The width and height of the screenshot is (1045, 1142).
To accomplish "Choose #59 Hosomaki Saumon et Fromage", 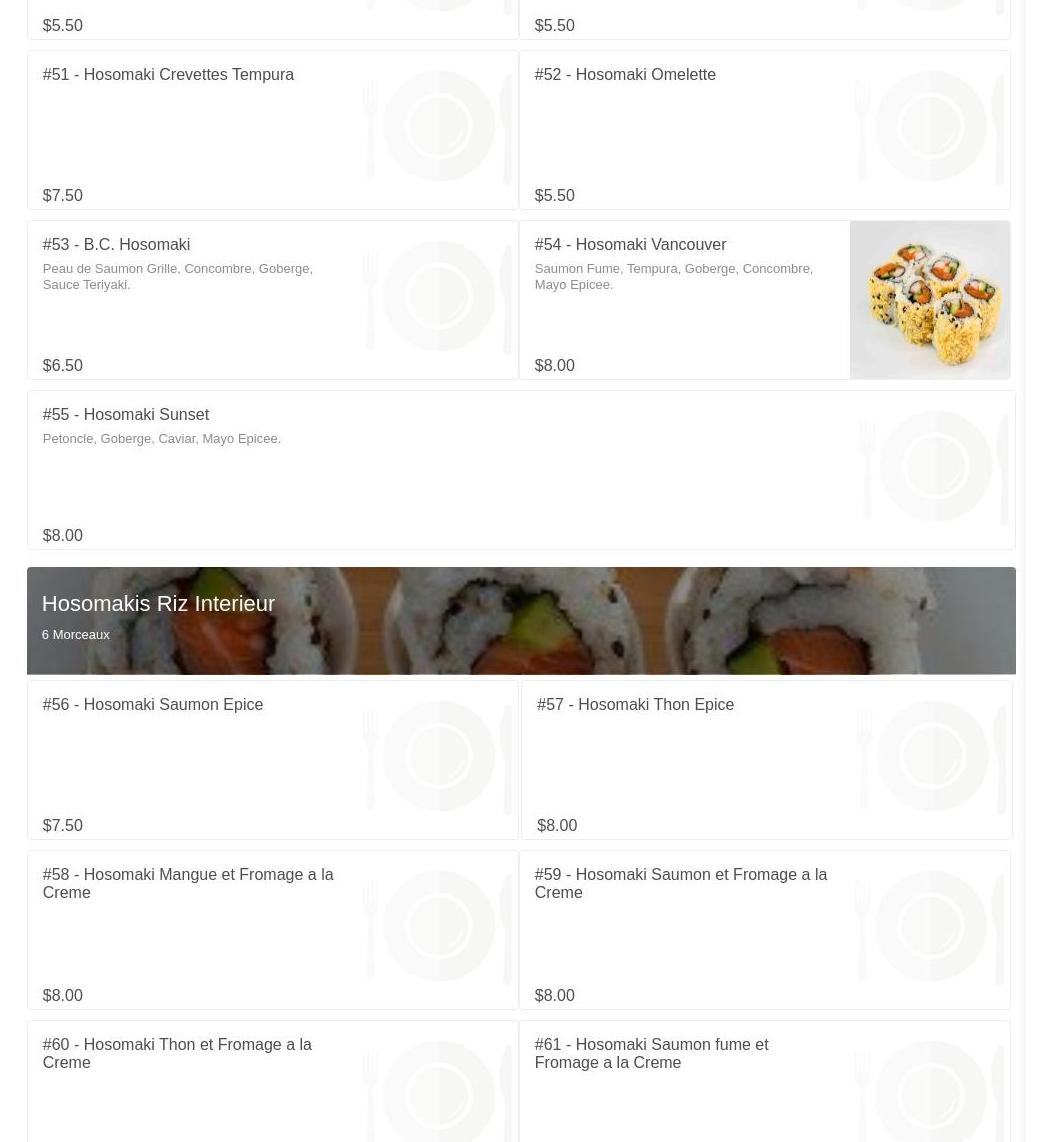I will pos(680,883).
